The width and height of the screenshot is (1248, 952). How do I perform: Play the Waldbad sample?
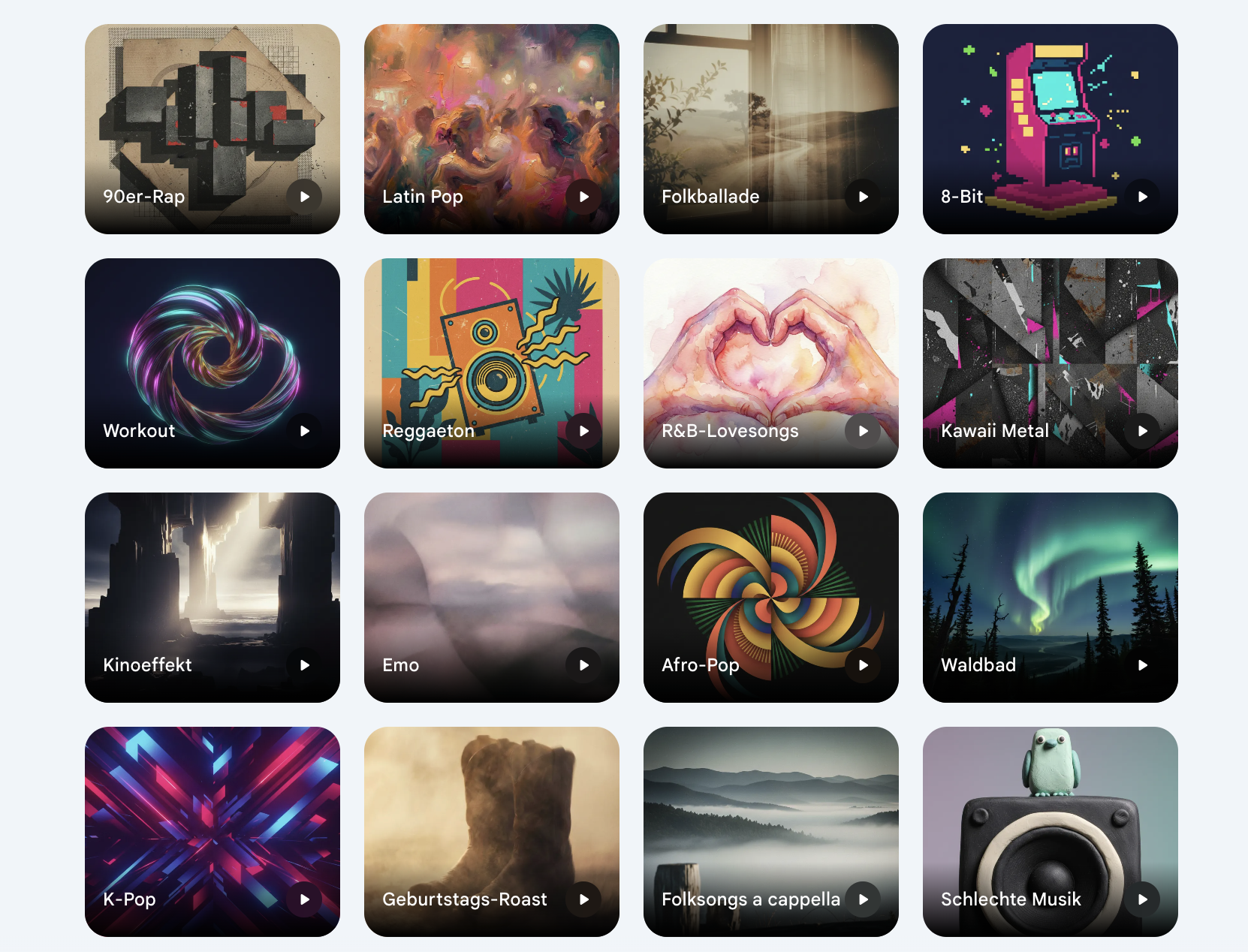tap(1143, 665)
